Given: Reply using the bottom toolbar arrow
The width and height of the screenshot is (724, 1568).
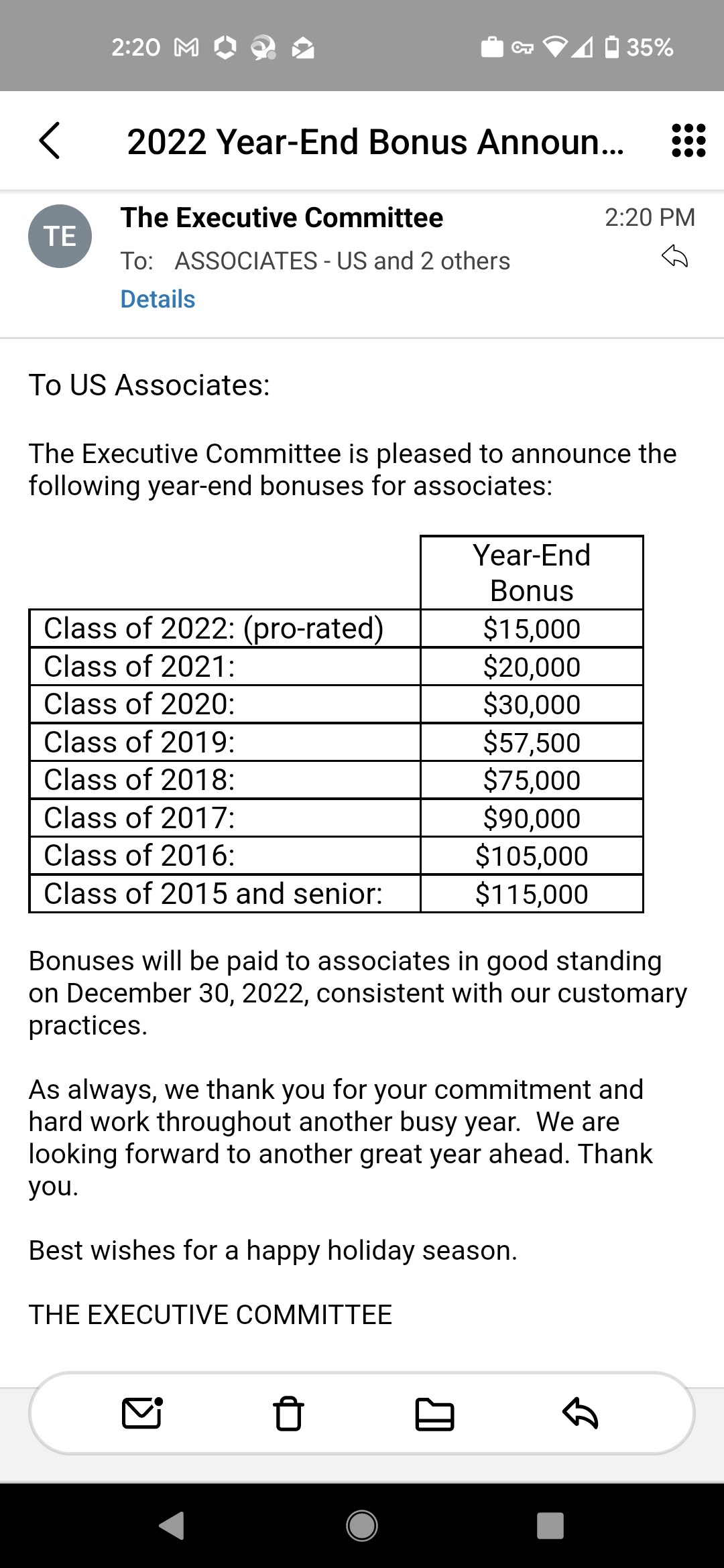Looking at the screenshot, I should point(580,1413).
